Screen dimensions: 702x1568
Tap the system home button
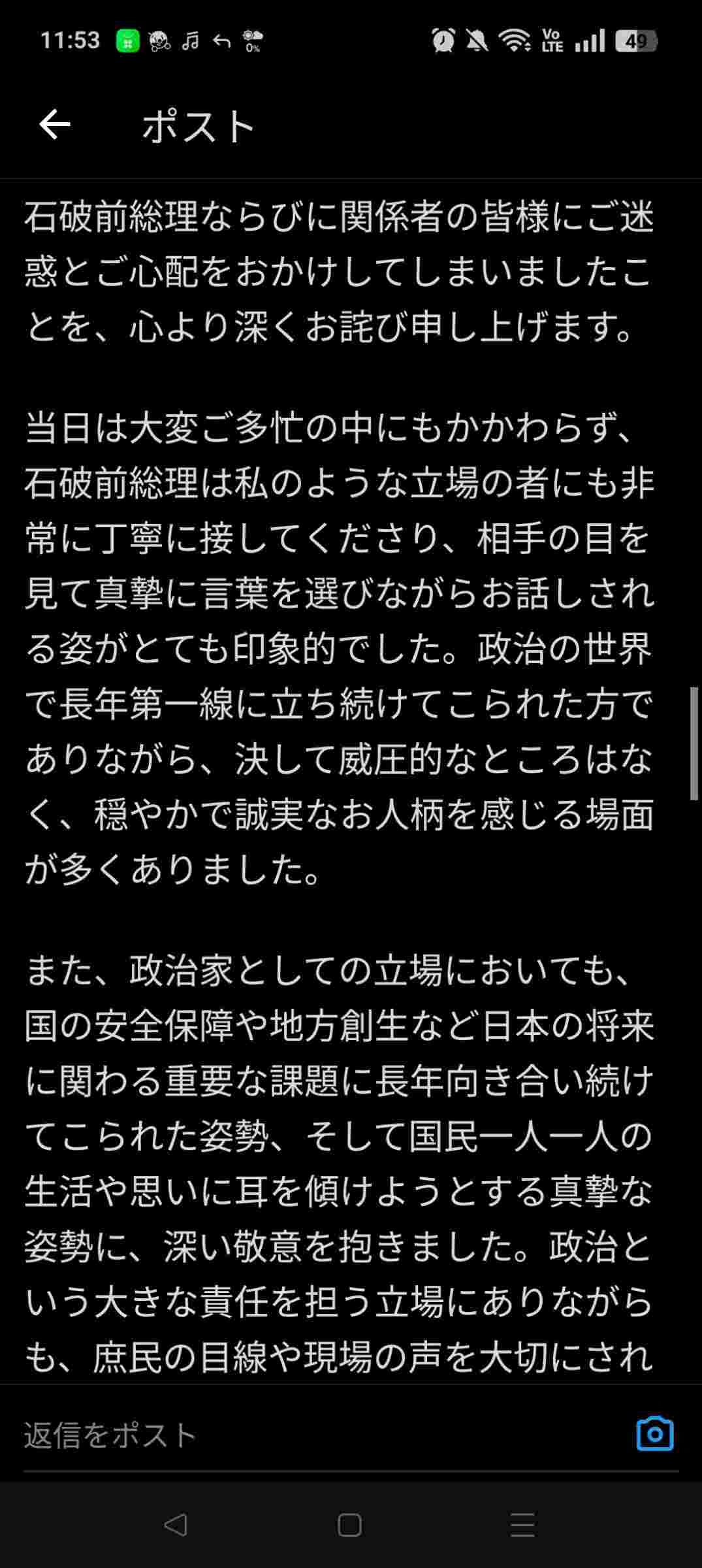click(349, 1525)
